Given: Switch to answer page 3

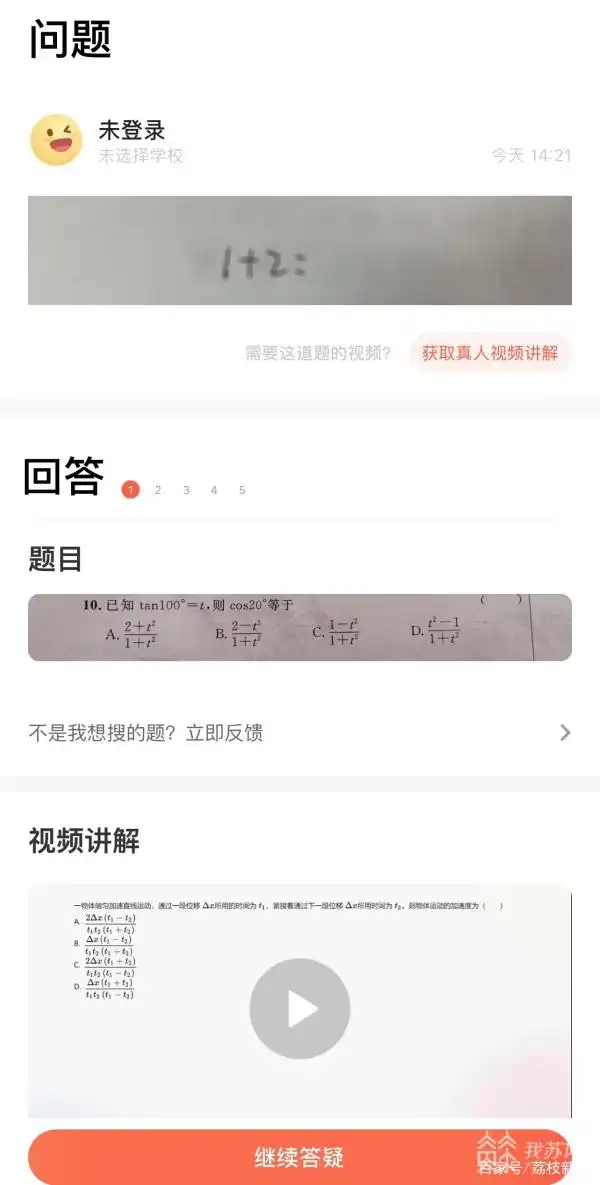Looking at the screenshot, I should (x=186, y=490).
